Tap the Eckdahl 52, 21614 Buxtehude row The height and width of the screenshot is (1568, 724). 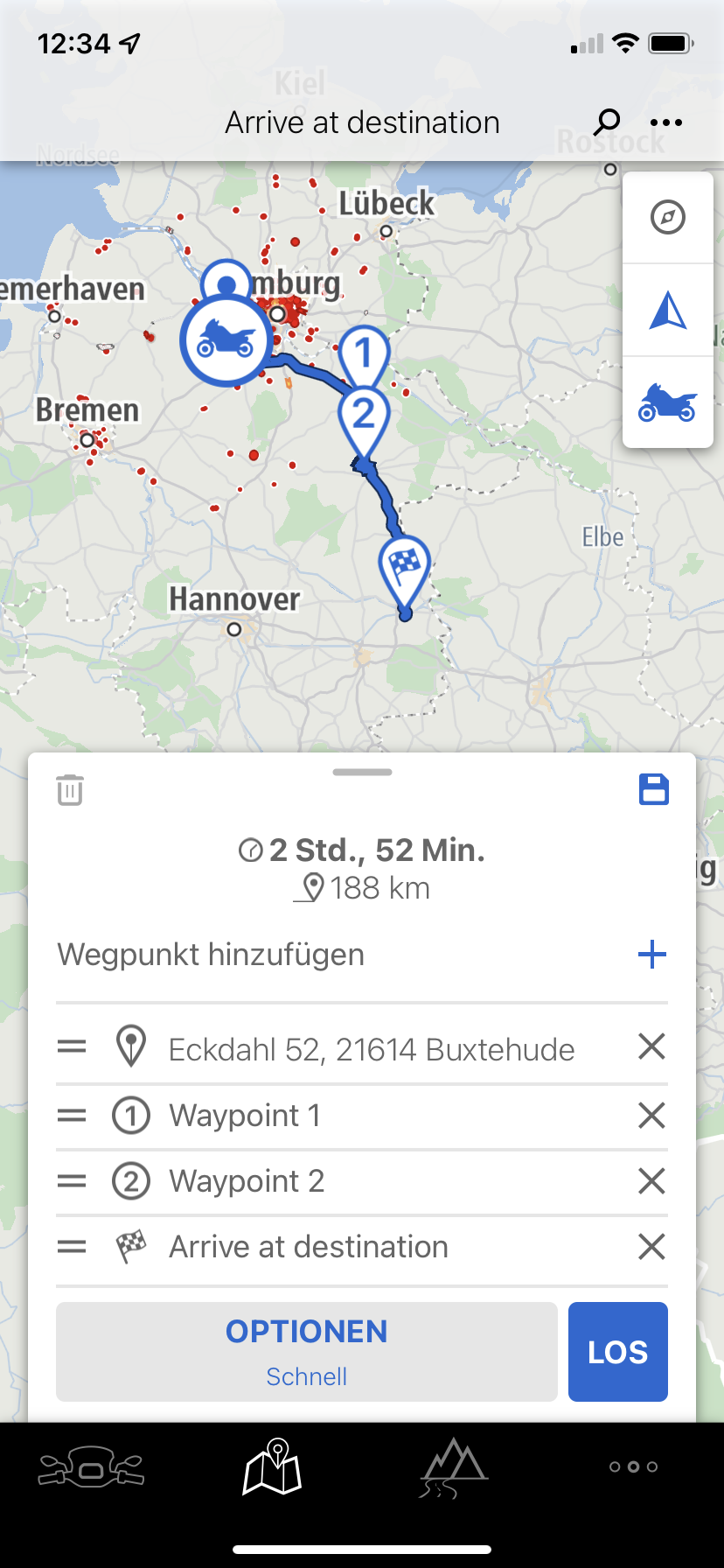point(371,1049)
